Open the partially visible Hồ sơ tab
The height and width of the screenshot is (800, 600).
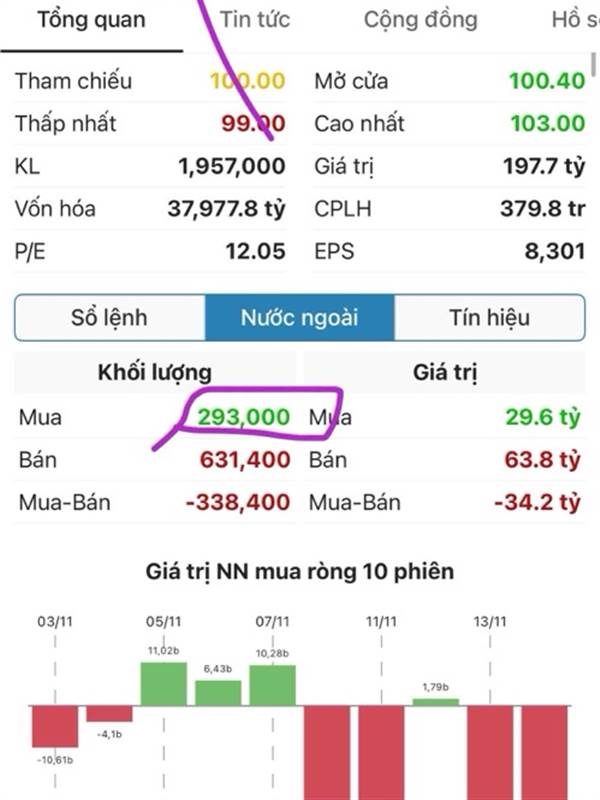click(x=574, y=20)
